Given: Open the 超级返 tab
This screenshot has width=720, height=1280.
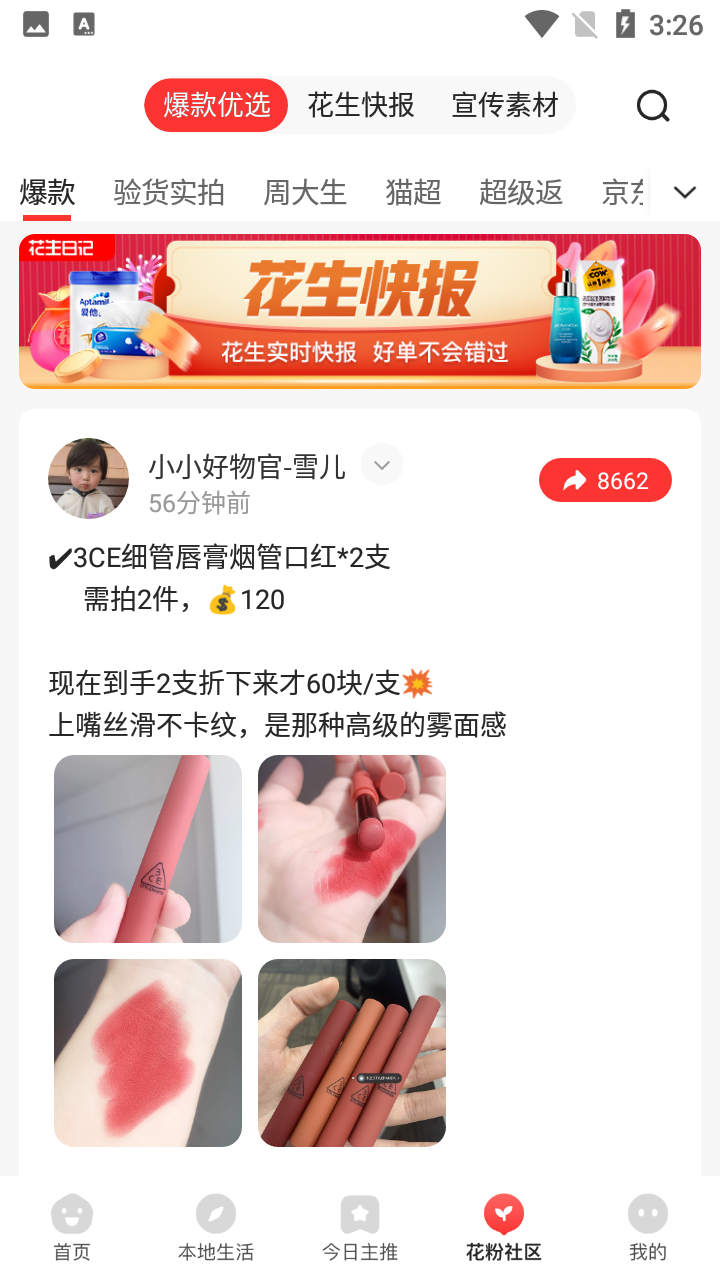Looking at the screenshot, I should coord(520,192).
